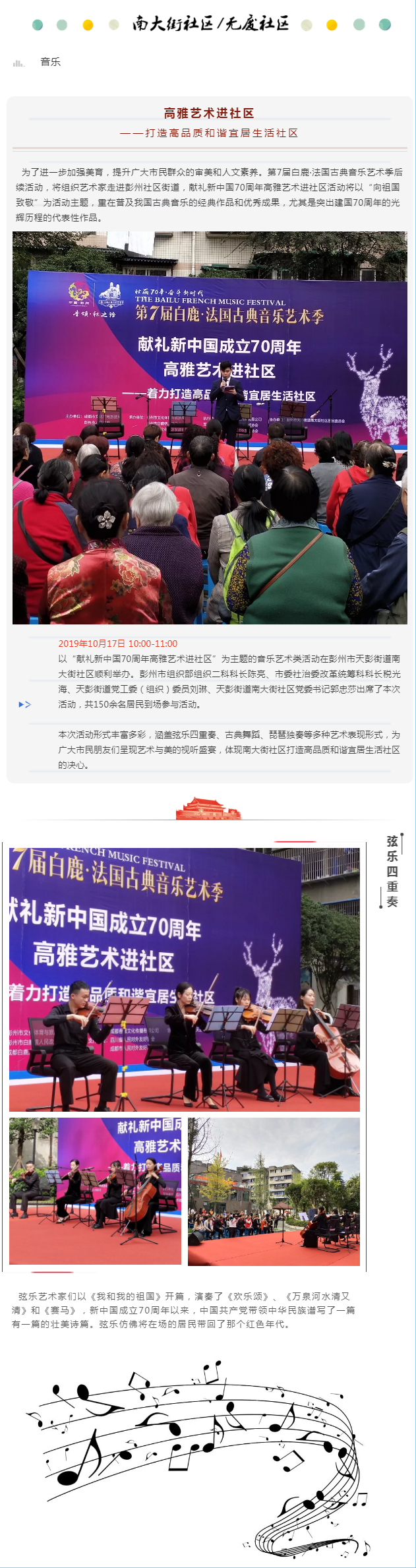416x1568 pixels.
Task: Open the wide shot of audience and apartment buildings
Action: (x=274, y=1191)
